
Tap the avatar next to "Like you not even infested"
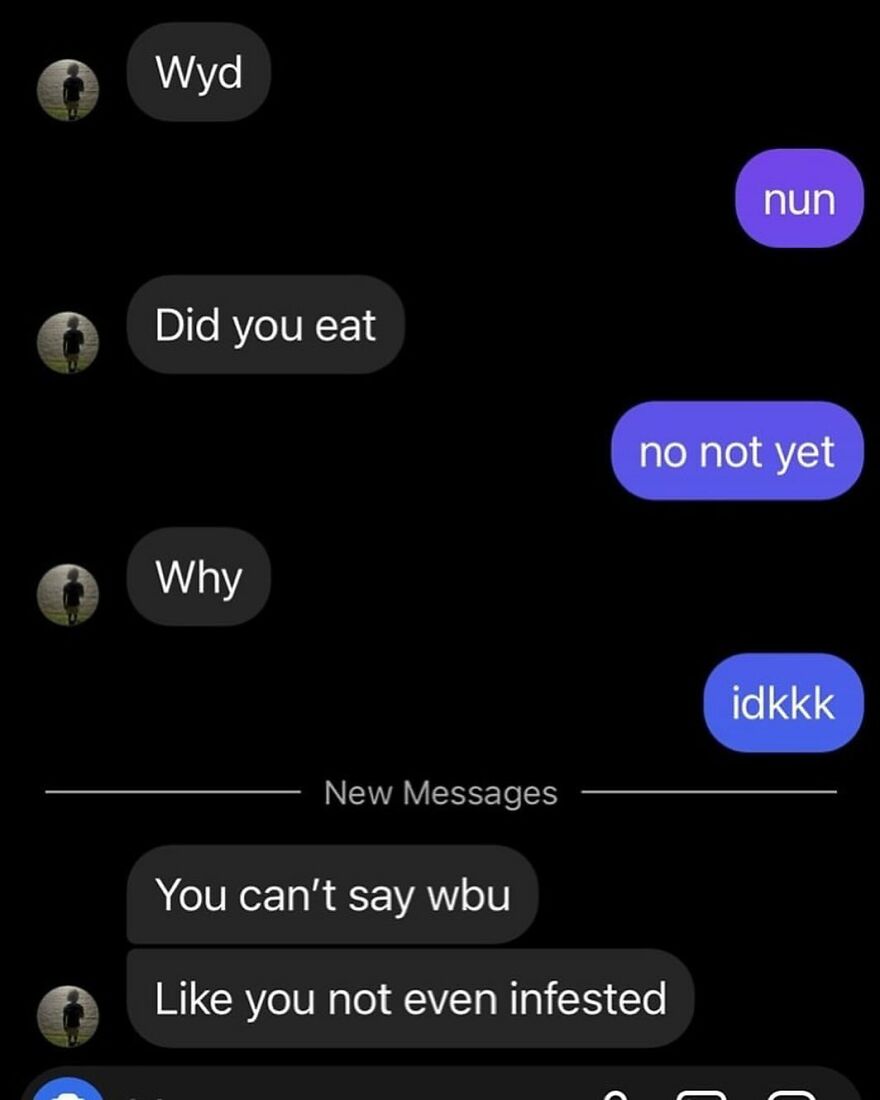click(68, 1017)
